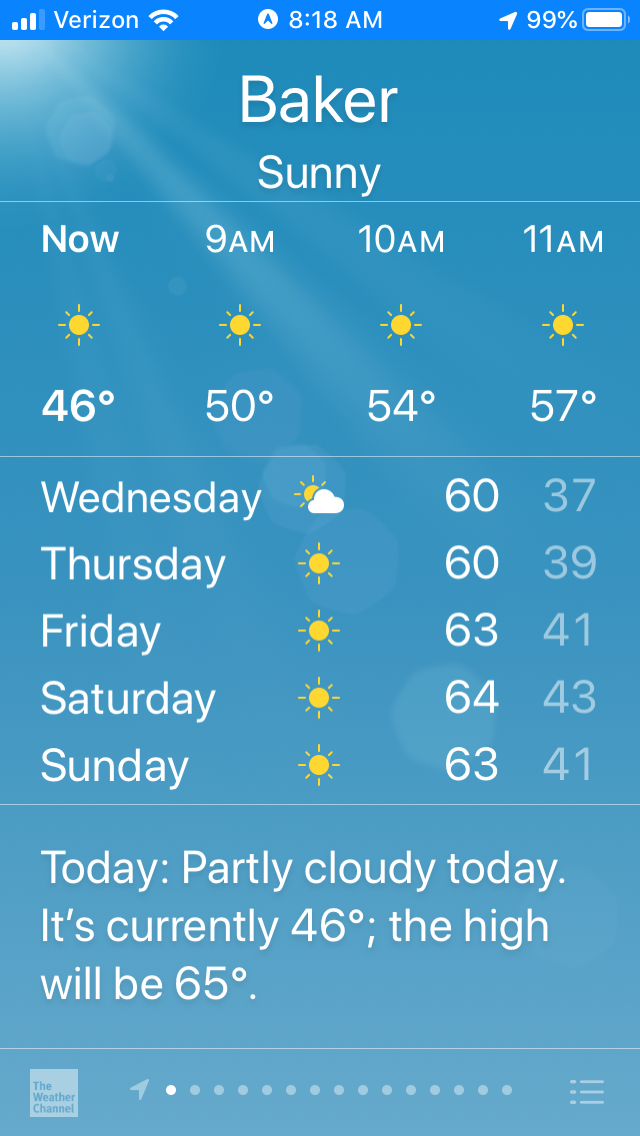Image resolution: width=640 pixels, height=1136 pixels.
Task: Open The Weather Channel link
Action: pyautogui.click(x=54, y=1093)
